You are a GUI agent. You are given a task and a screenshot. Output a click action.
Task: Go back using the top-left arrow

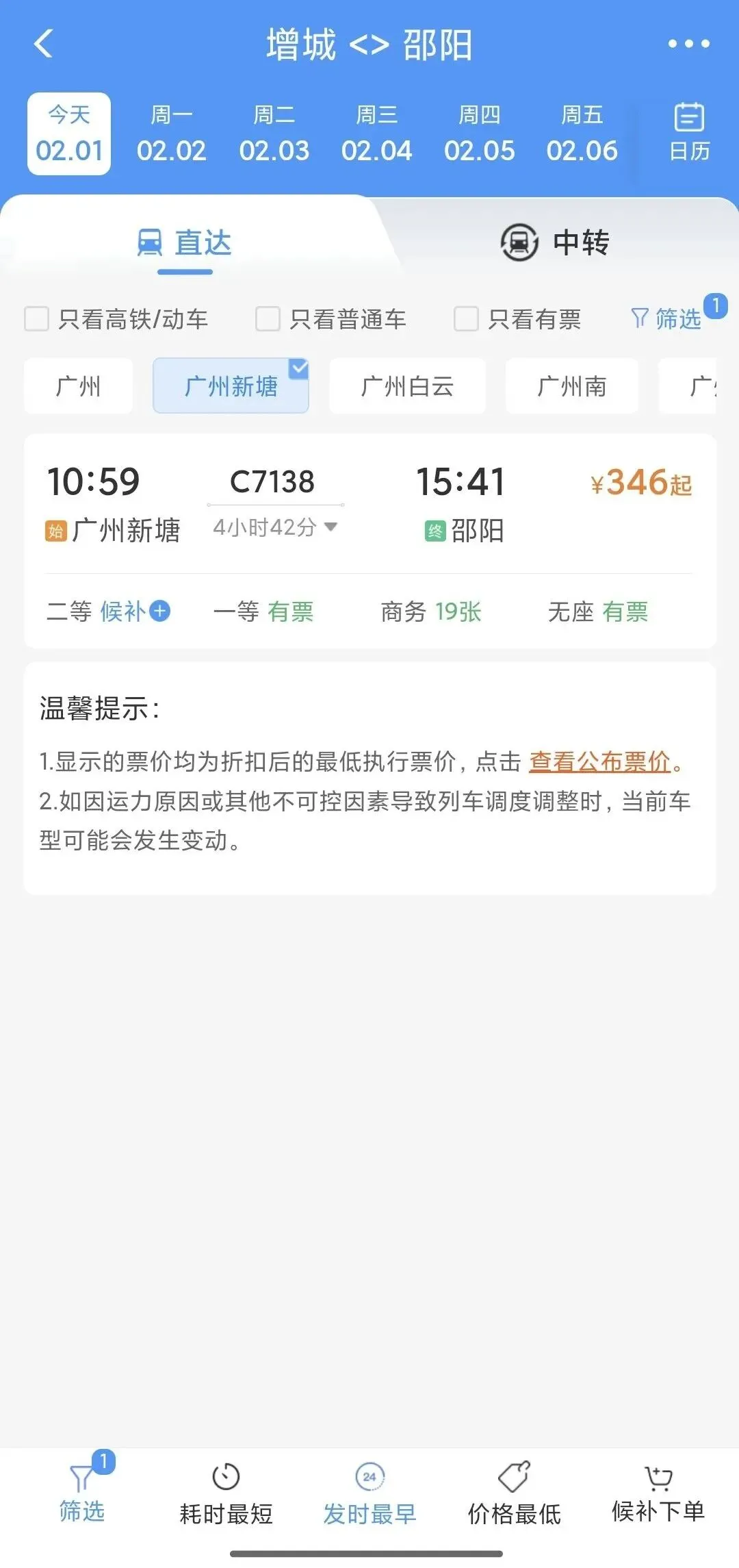(43, 44)
